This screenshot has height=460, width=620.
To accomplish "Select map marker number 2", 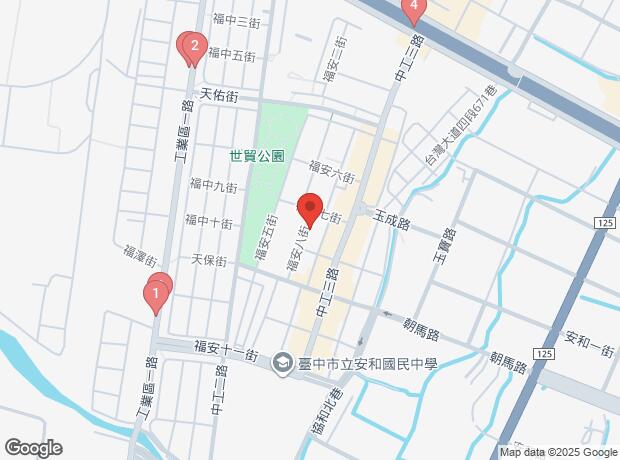I will 194,47.
